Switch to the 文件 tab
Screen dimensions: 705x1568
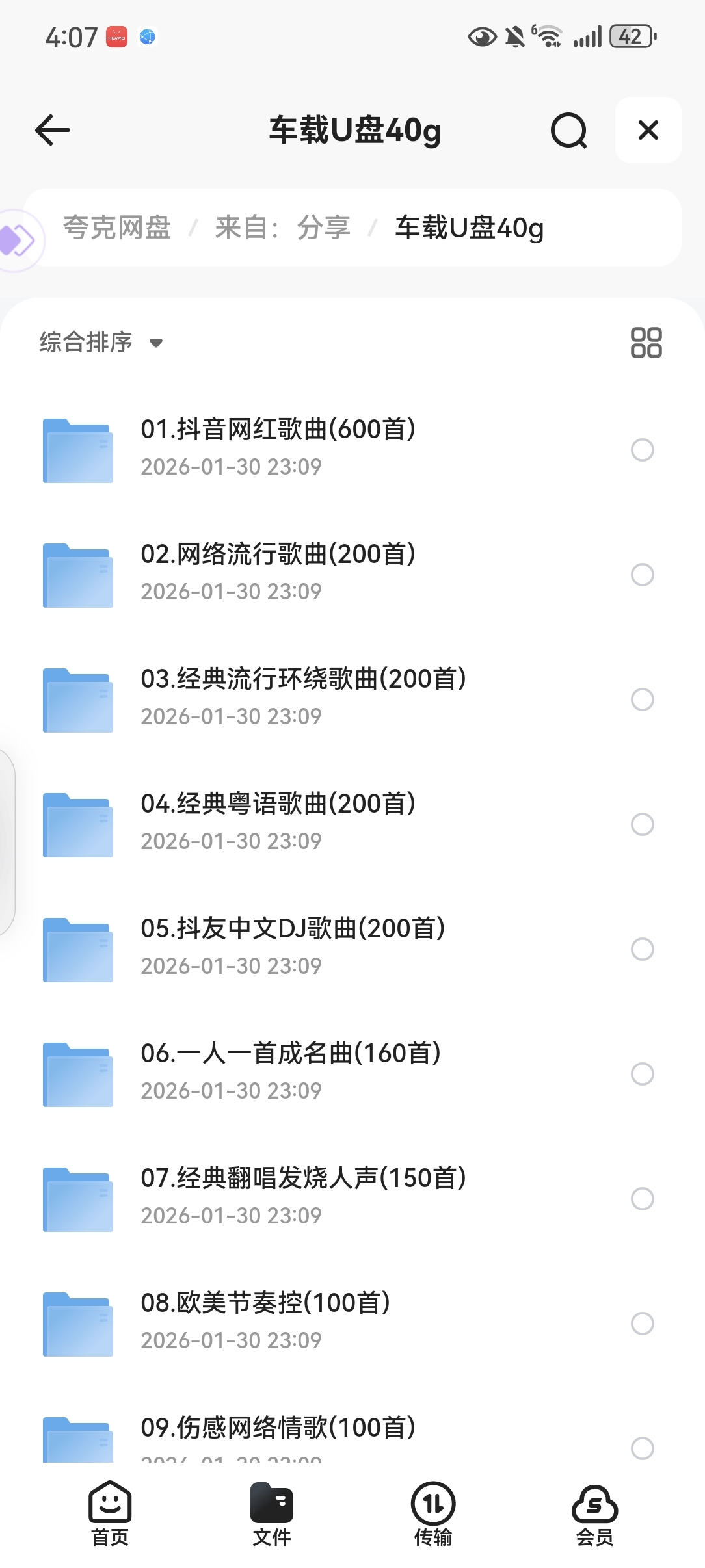tap(272, 1513)
